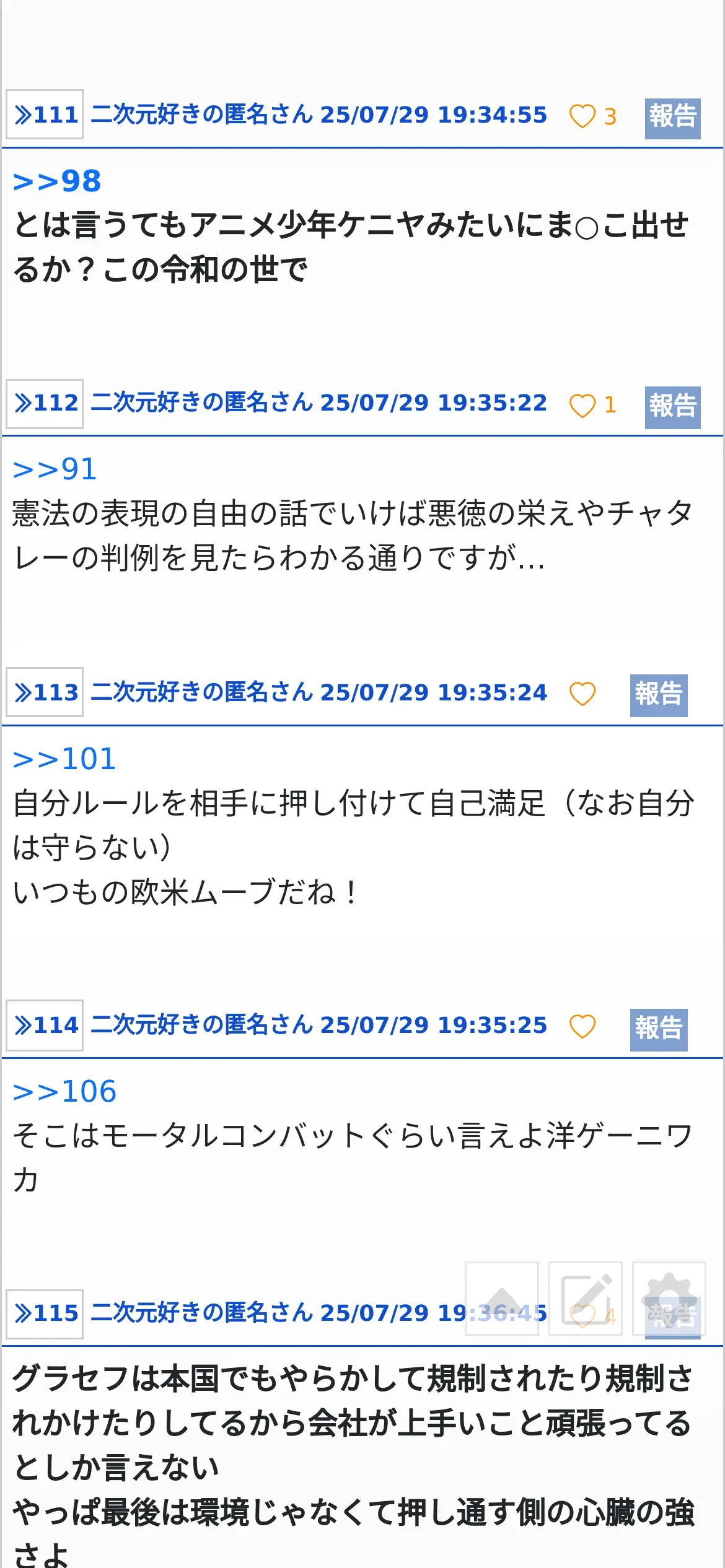Tap the >>111 post number button
This screenshot has width=725, height=1568.
[x=45, y=115]
